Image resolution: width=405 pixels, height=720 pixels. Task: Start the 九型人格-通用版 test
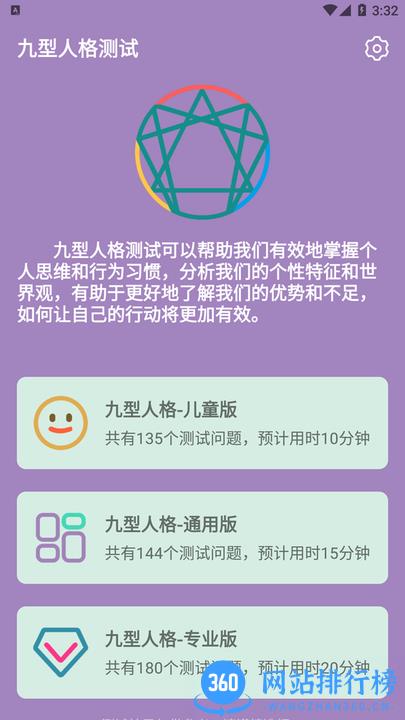pos(202,538)
